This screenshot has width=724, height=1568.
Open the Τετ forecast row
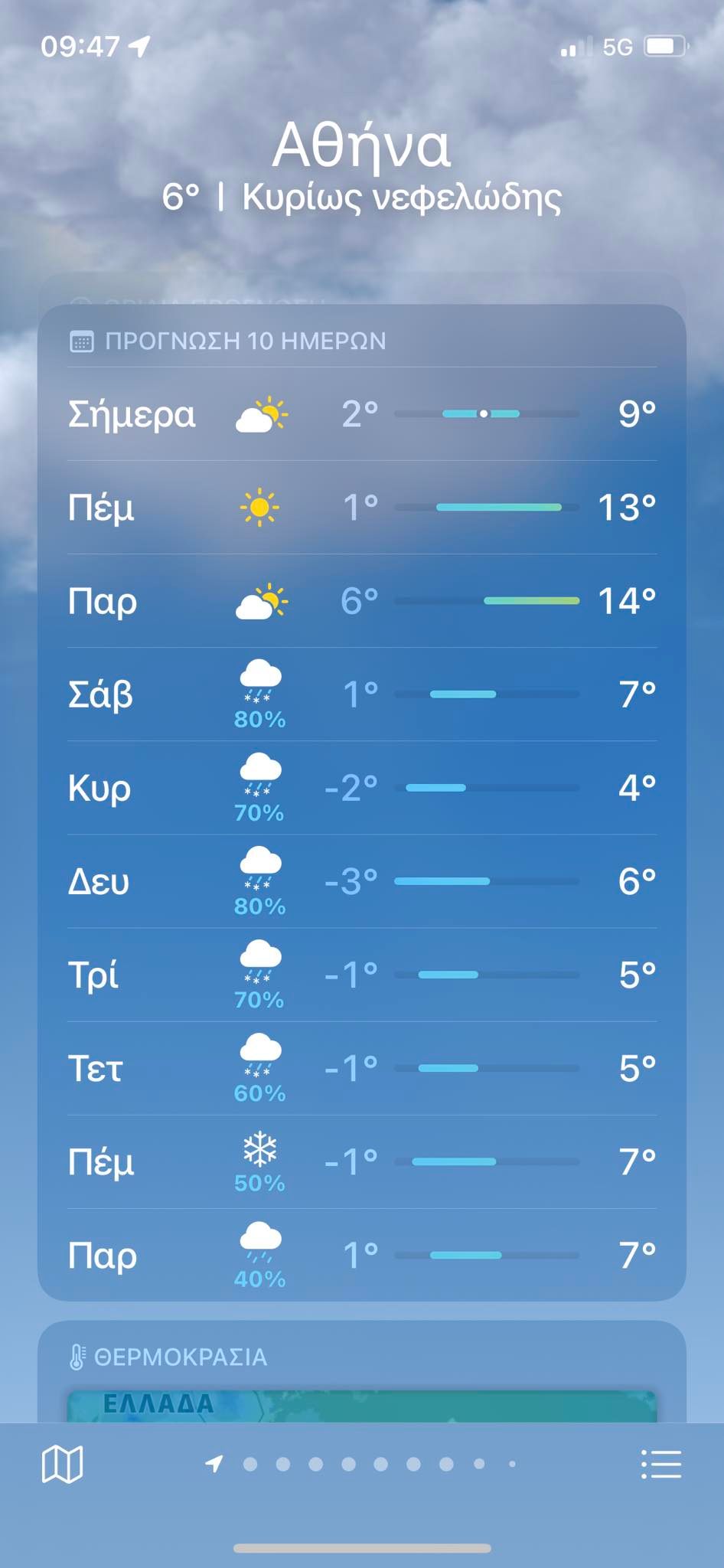[x=361, y=1068]
